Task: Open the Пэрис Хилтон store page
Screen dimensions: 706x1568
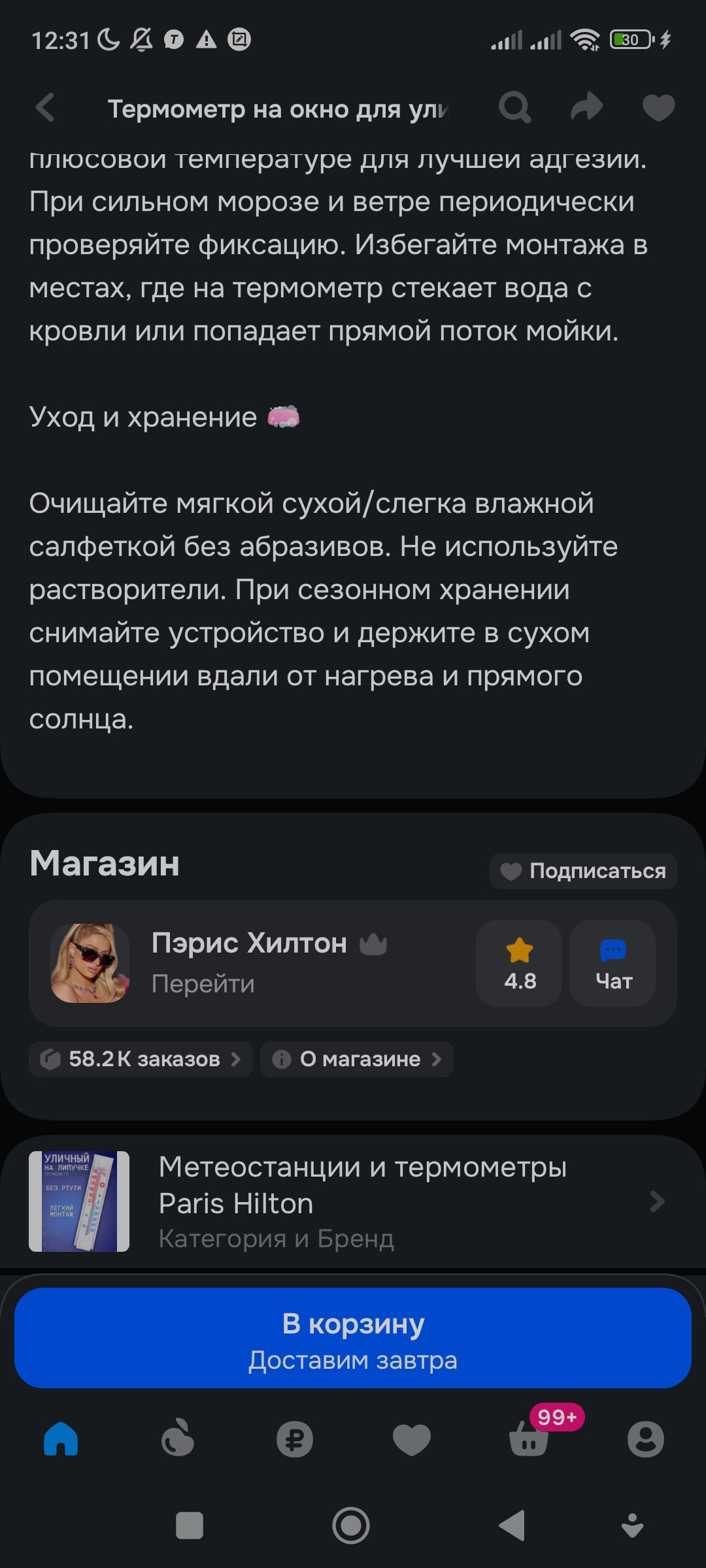Action: [248, 962]
